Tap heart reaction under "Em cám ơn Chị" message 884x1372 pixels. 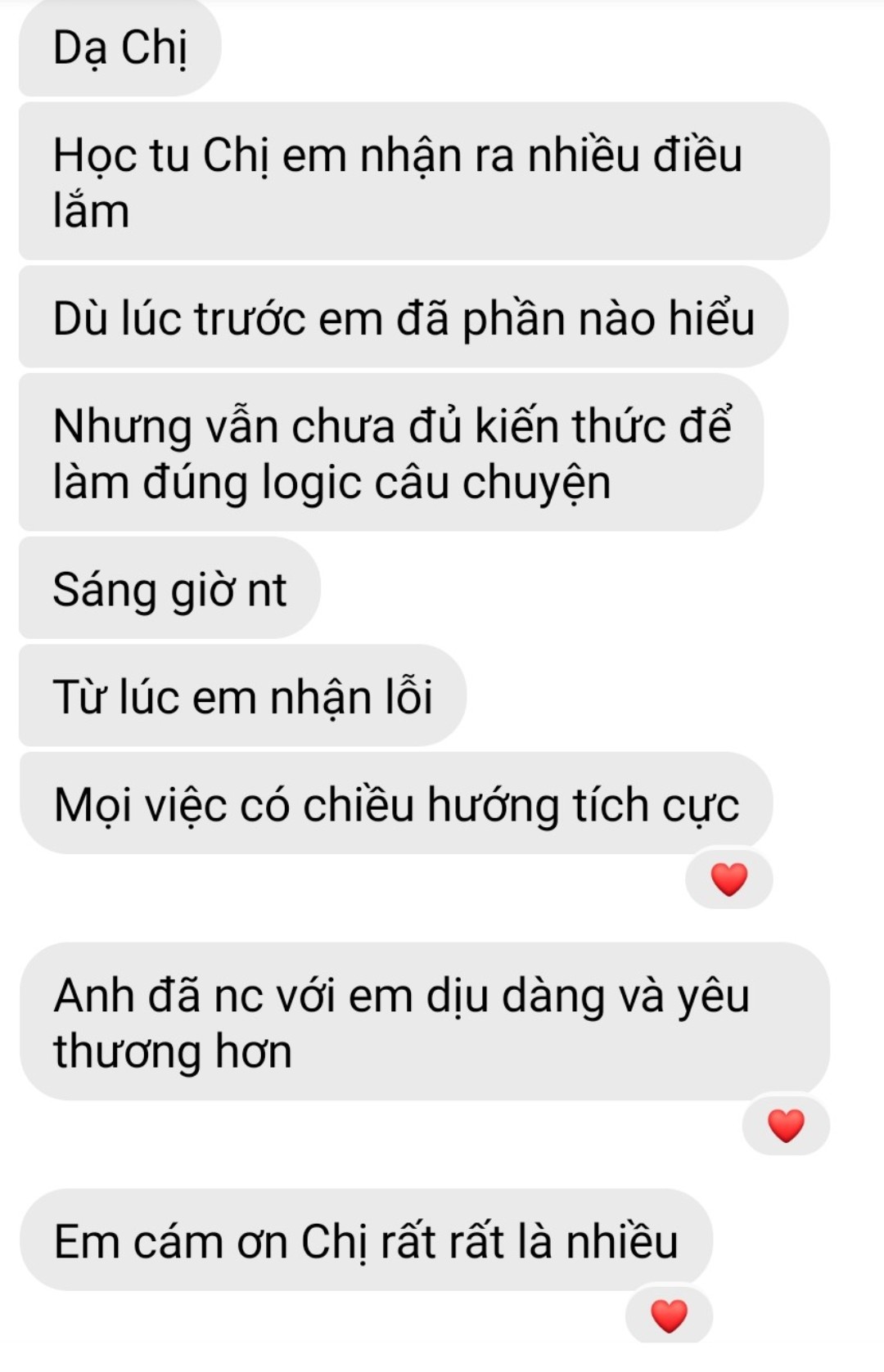click(x=669, y=1316)
